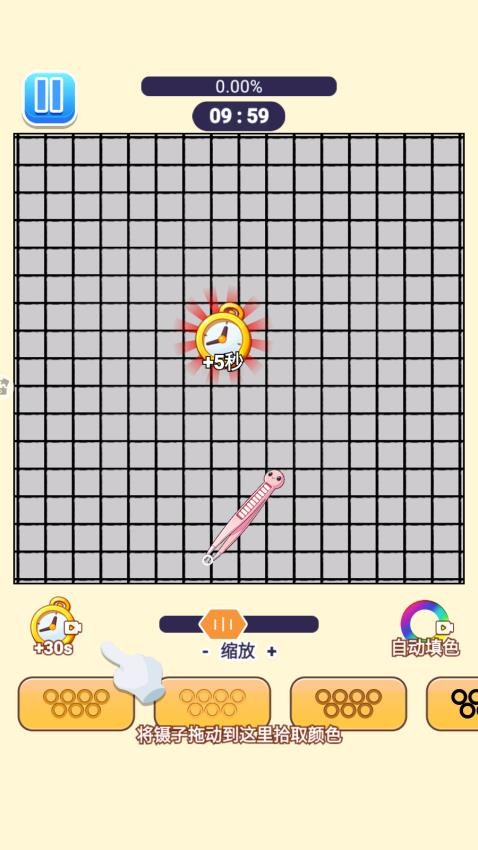Get the +30s extra time reward
Image resolution: width=478 pixels, height=850 pixels.
click(x=54, y=626)
